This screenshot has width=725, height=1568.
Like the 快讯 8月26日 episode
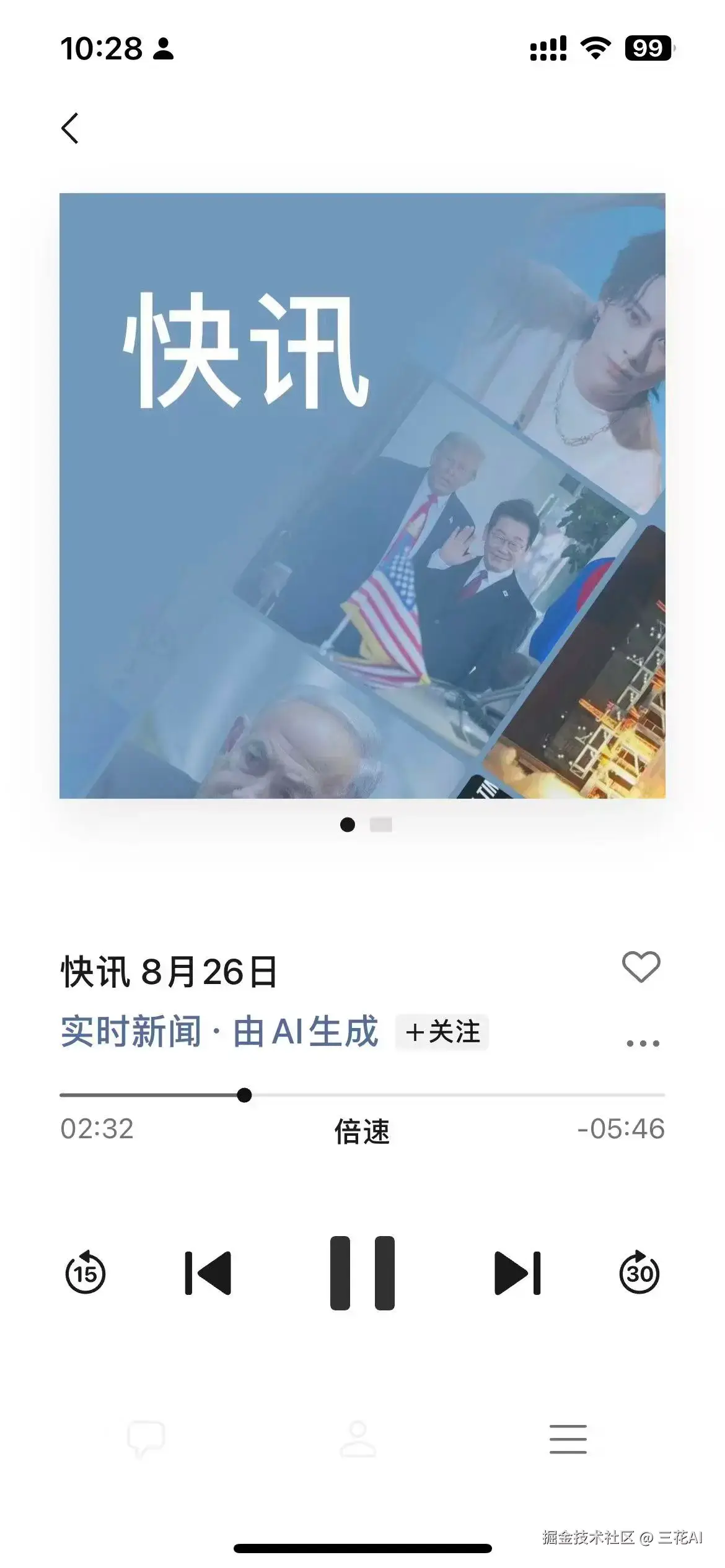click(641, 967)
